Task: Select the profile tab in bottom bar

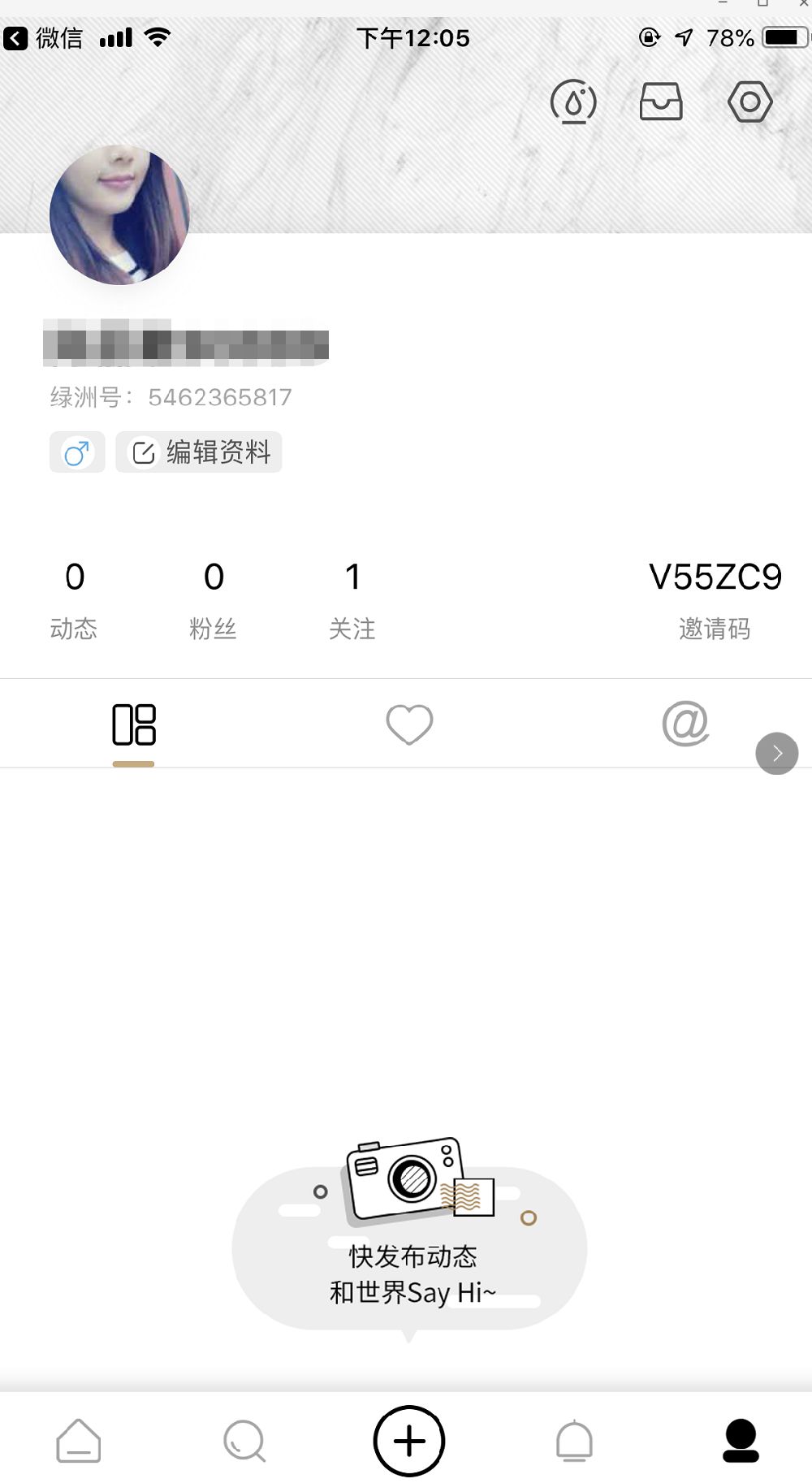Action: (x=741, y=1441)
